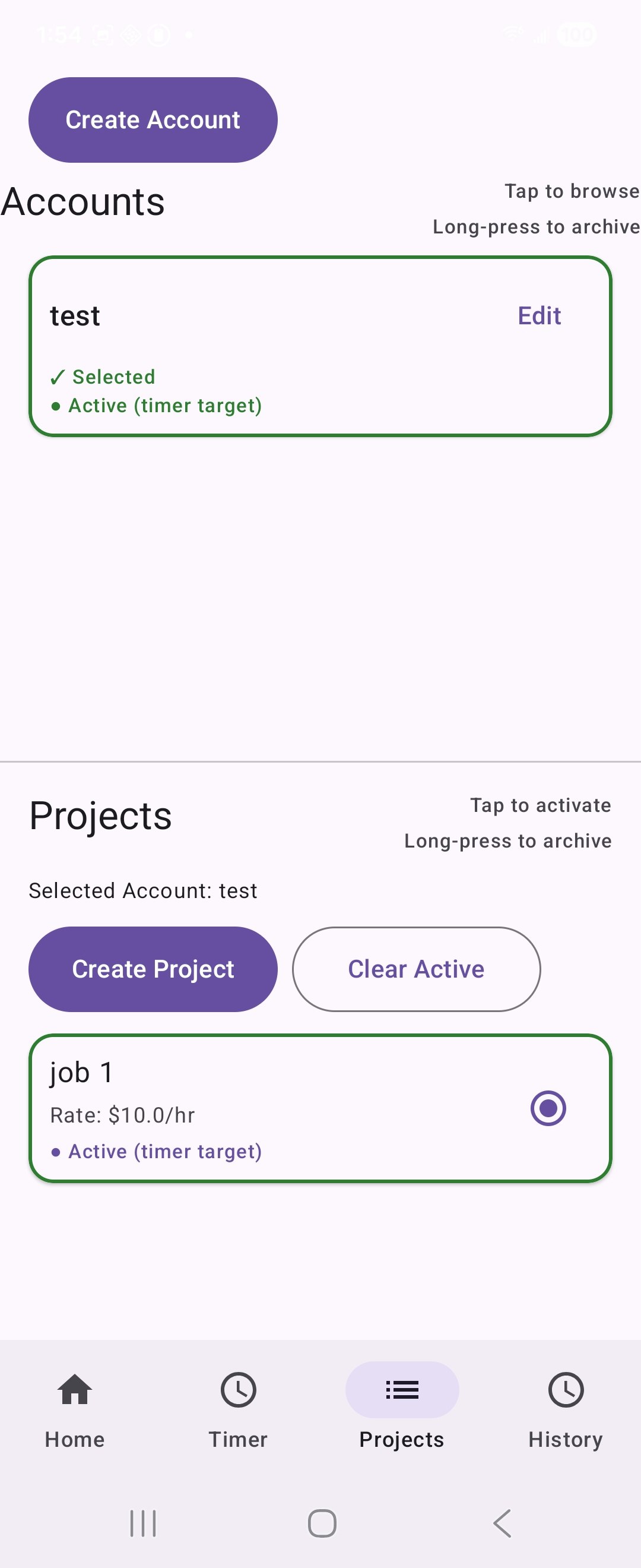641x1568 pixels.
Task: Select the radio button on job 1
Action: pos(546,1108)
